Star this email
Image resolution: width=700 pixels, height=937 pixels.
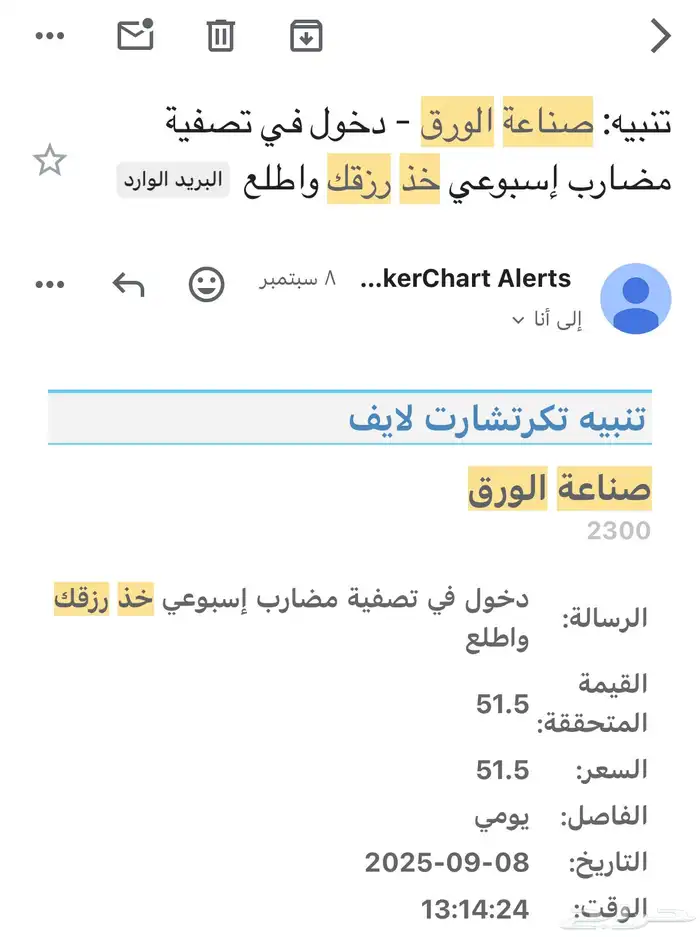[50, 160]
